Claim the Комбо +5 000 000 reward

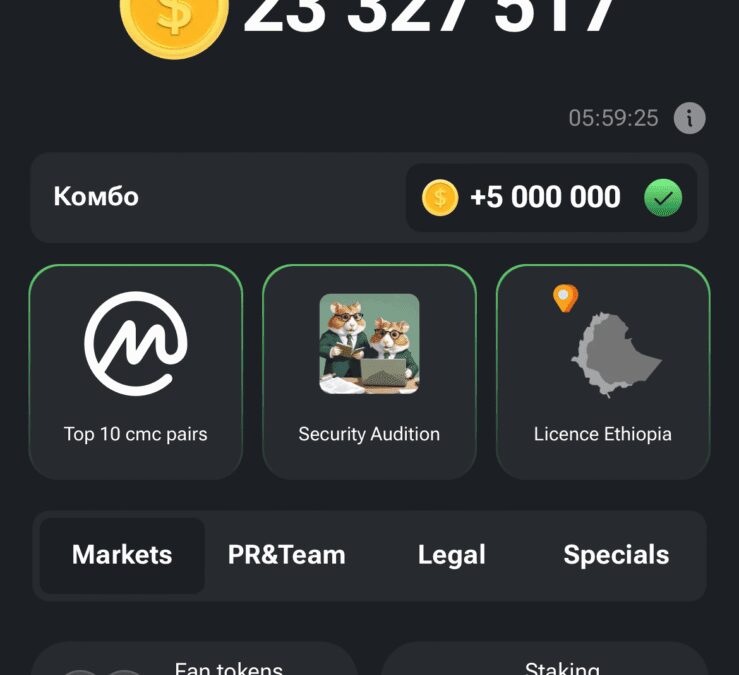tap(552, 198)
